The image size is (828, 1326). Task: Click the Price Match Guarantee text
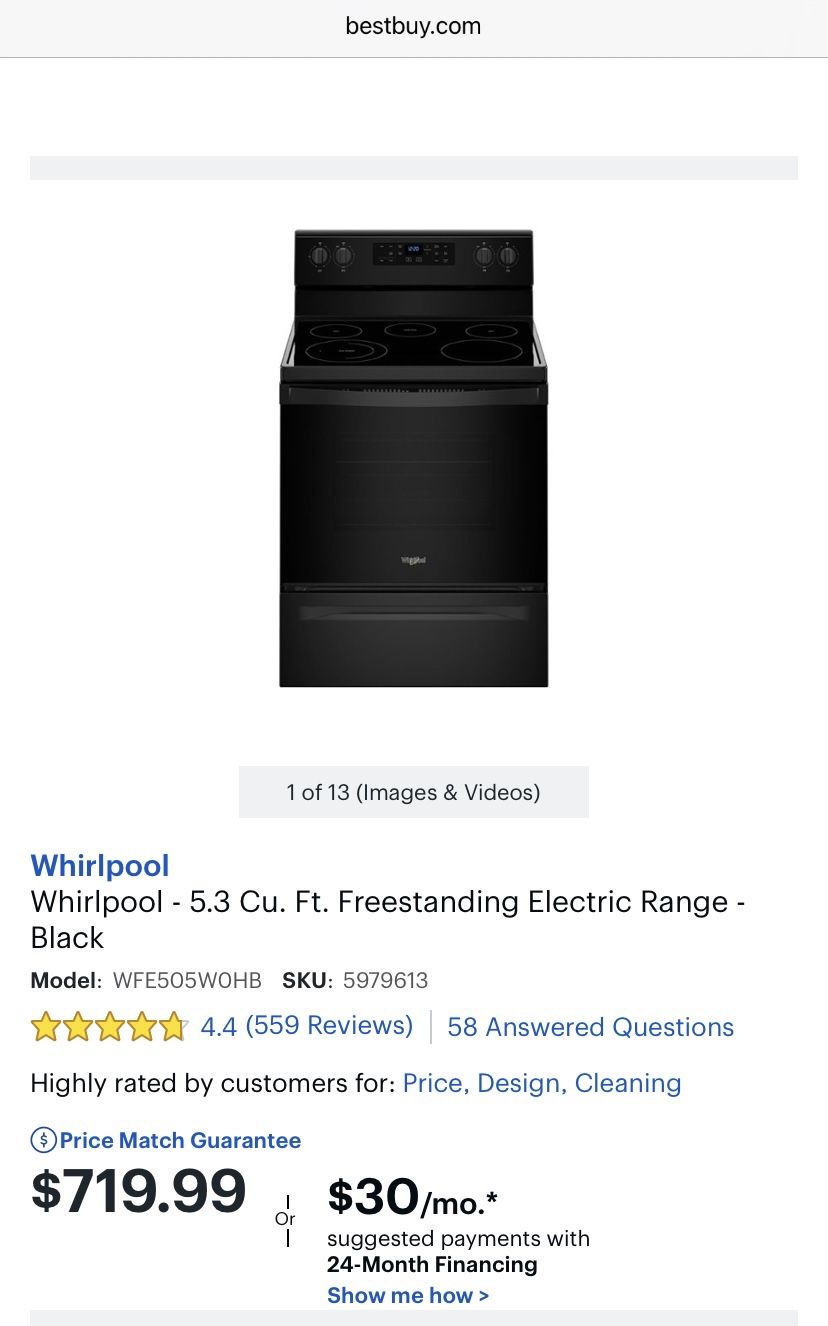180,1140
